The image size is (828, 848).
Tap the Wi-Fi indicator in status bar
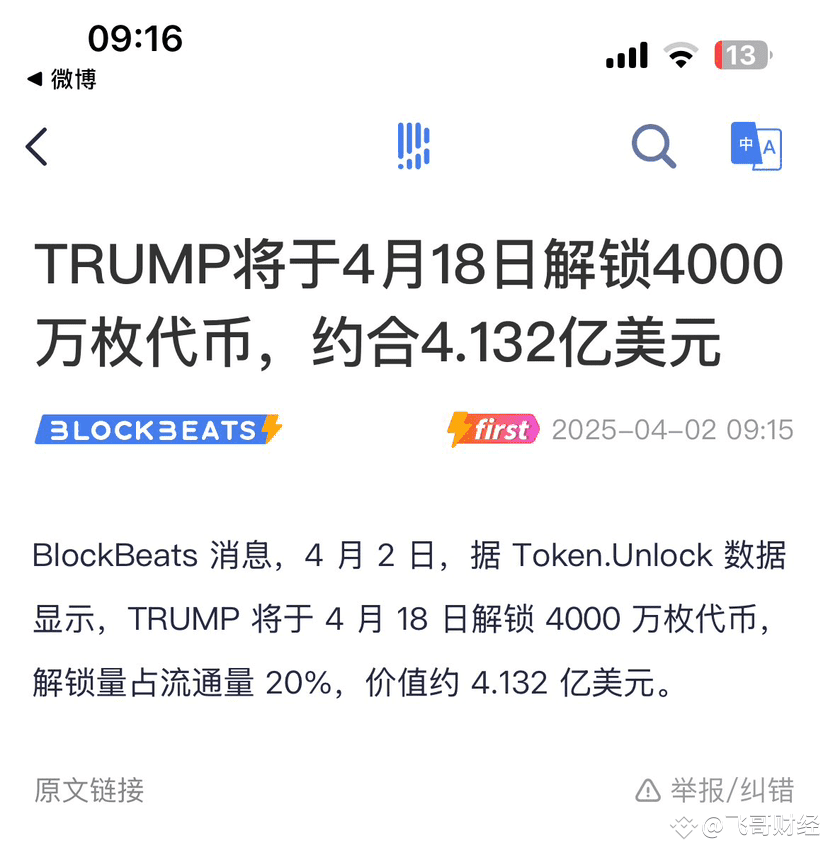click(681, 56)
